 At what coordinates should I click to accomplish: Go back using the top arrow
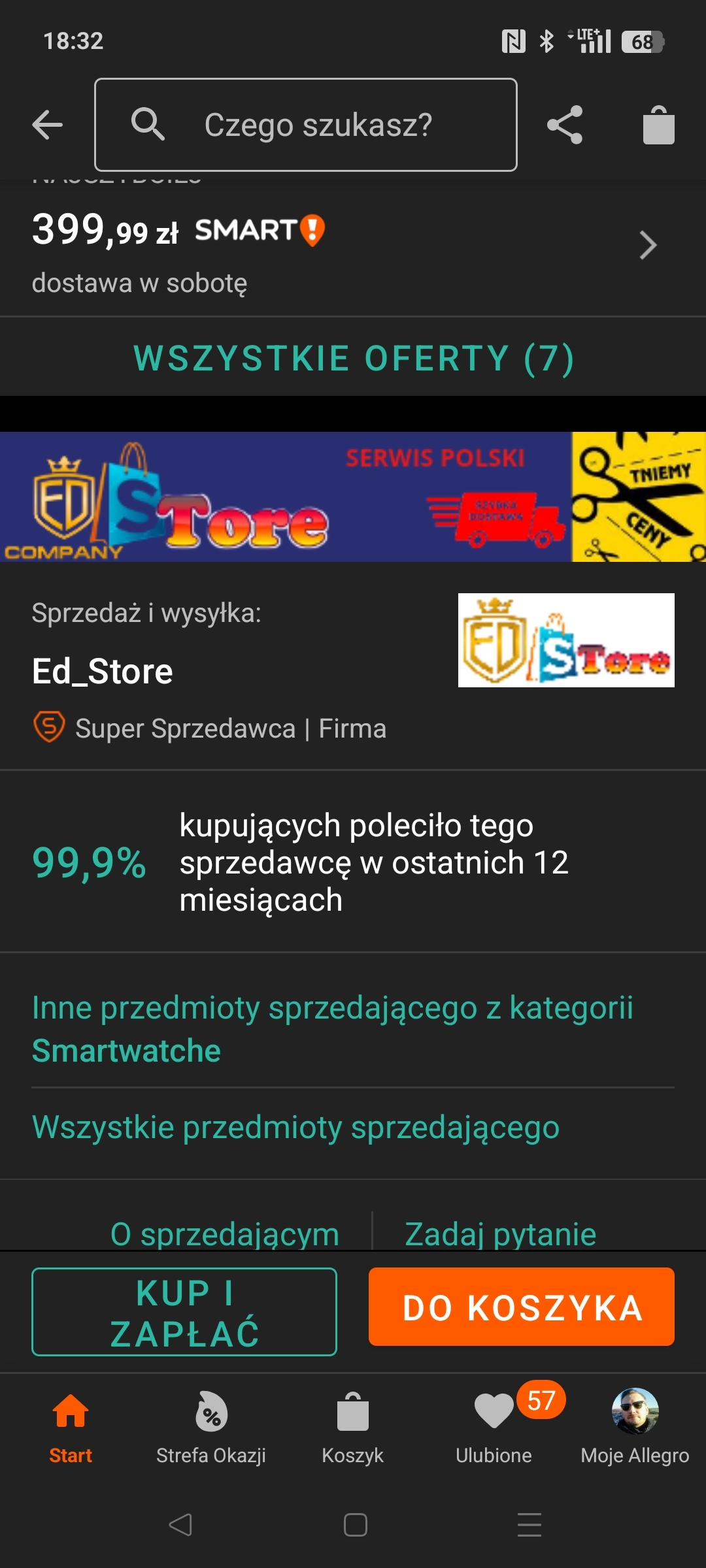[48, 125]
